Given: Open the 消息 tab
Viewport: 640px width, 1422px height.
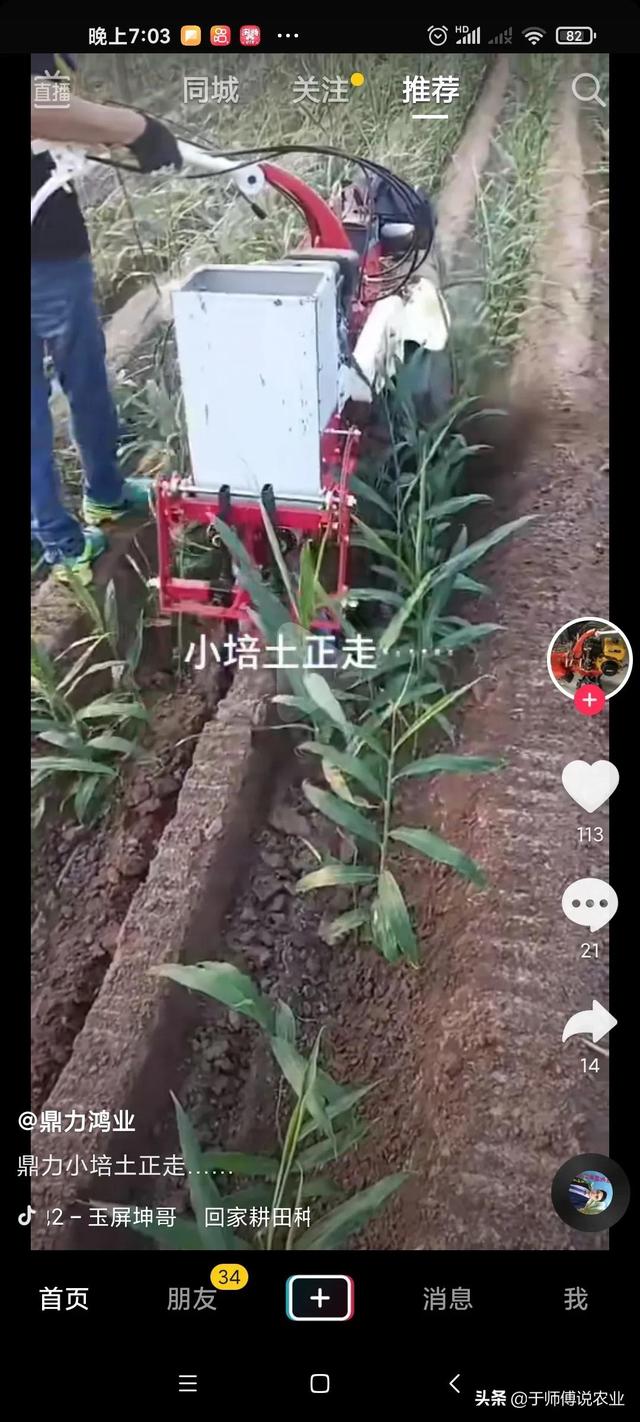Looking at the screenshot, I should click(x=447, y=1298).
